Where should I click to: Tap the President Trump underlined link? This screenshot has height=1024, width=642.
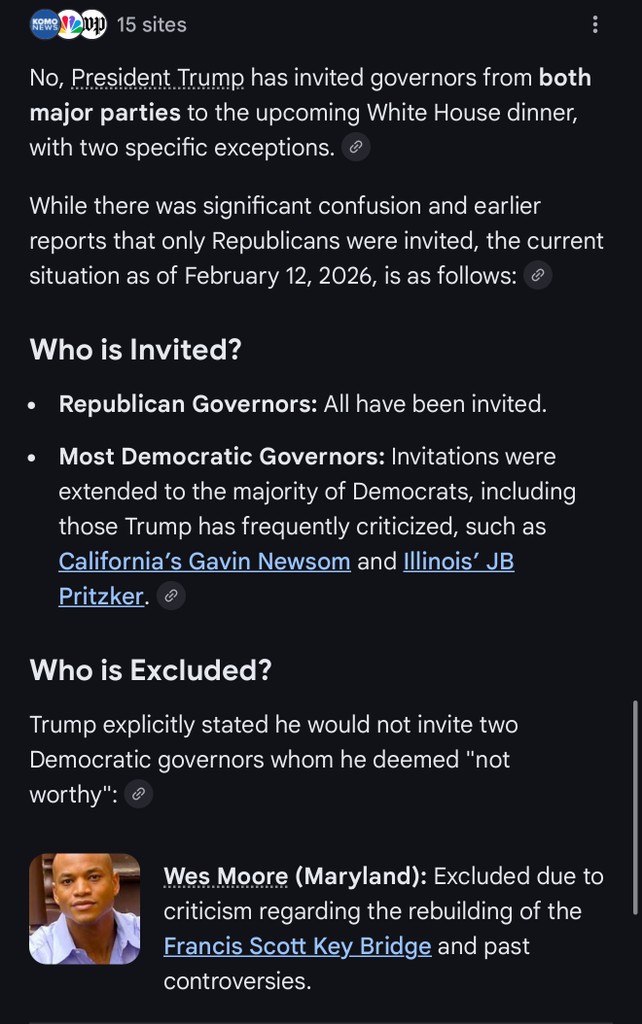[158, 77]
